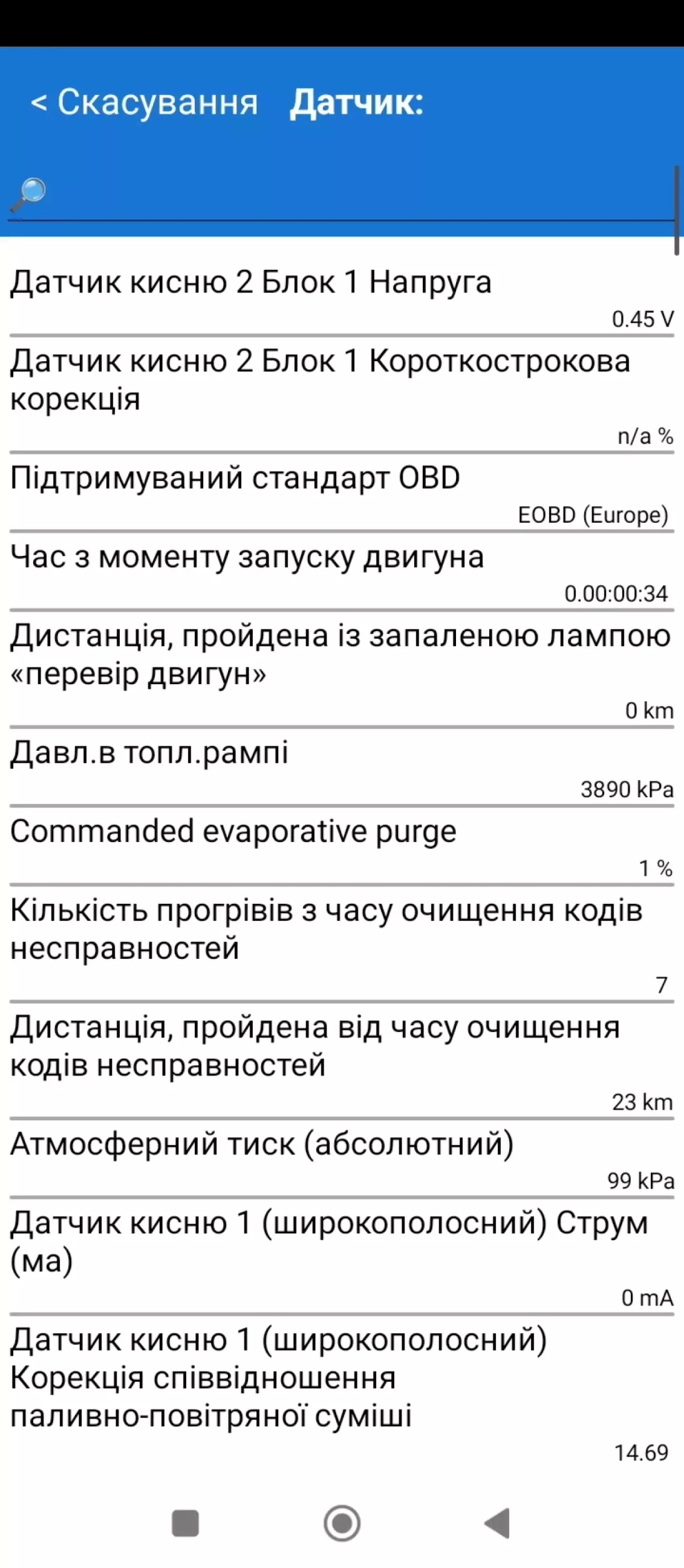Viewport: 684px width, 1568px height.
Task: Pick Кількість прогрівів з часу очищення кодів
Action: point(342,943)
